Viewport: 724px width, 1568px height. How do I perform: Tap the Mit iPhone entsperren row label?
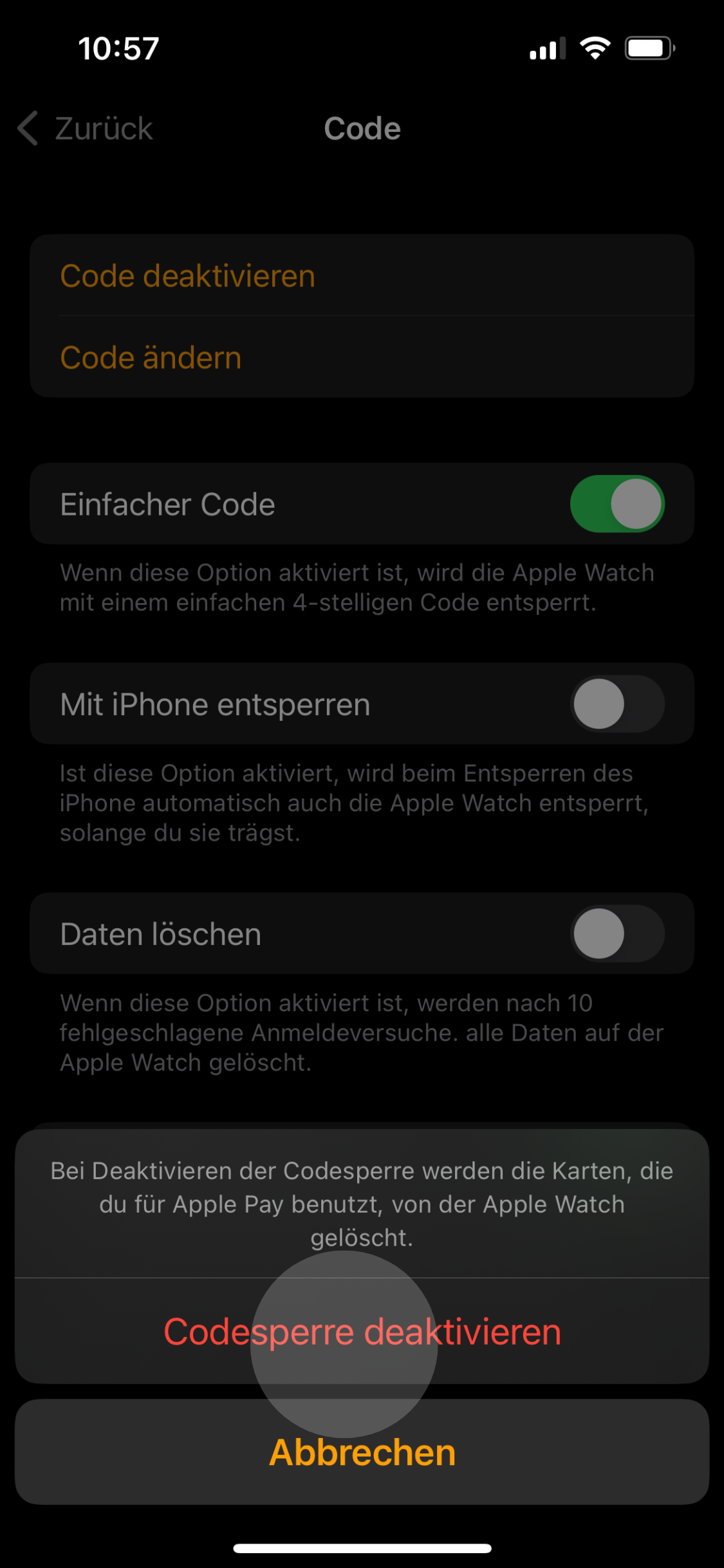214,704
